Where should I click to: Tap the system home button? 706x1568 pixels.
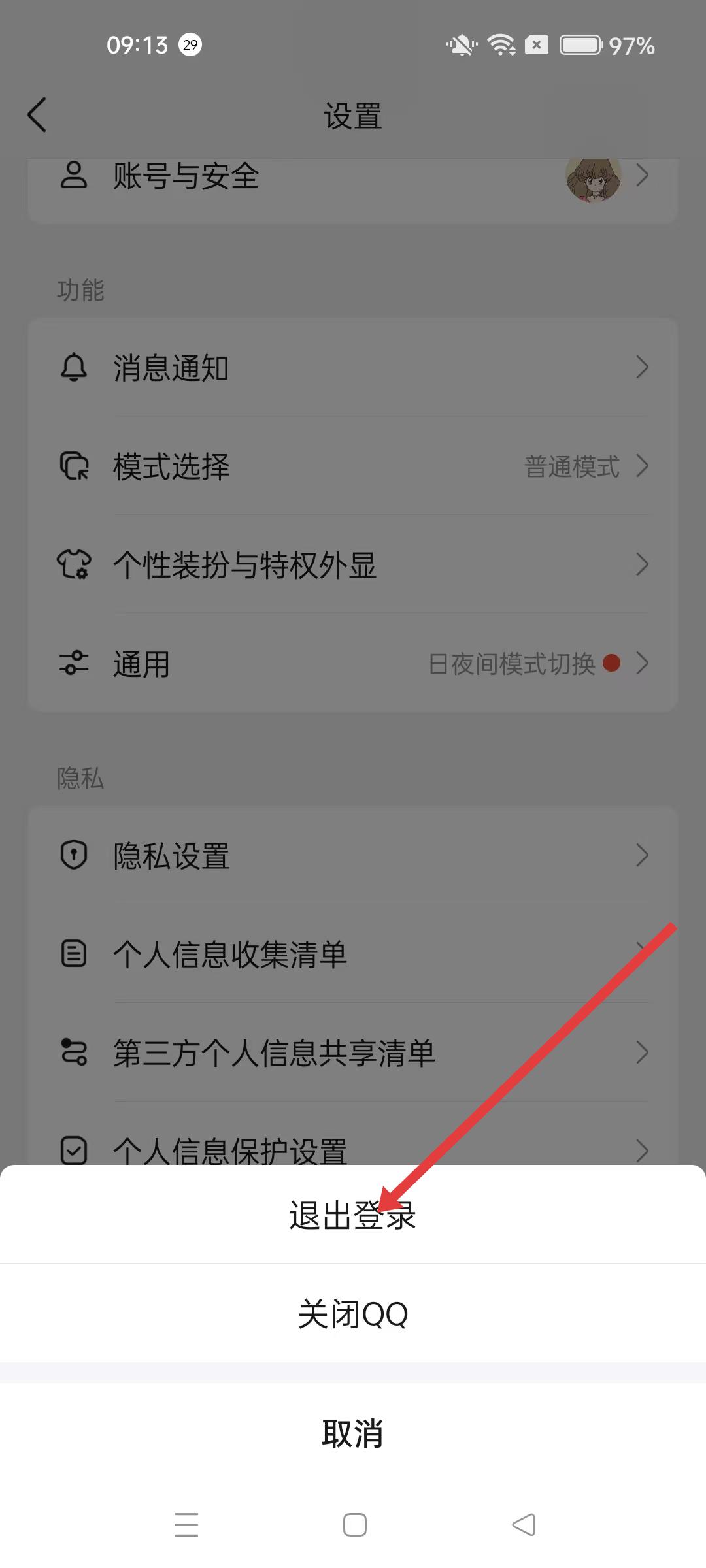point(354,1526)
